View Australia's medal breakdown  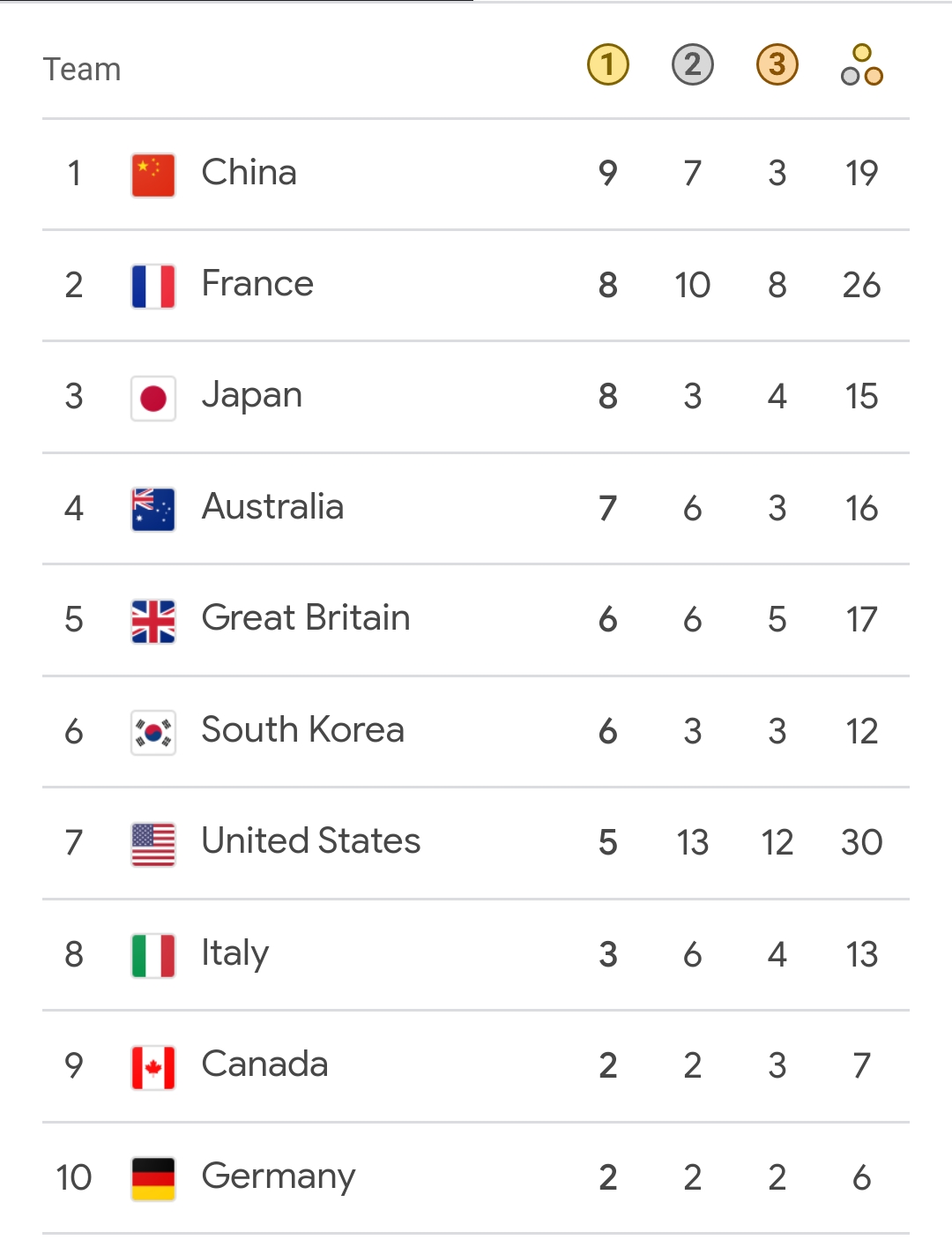tap(476, 509)
